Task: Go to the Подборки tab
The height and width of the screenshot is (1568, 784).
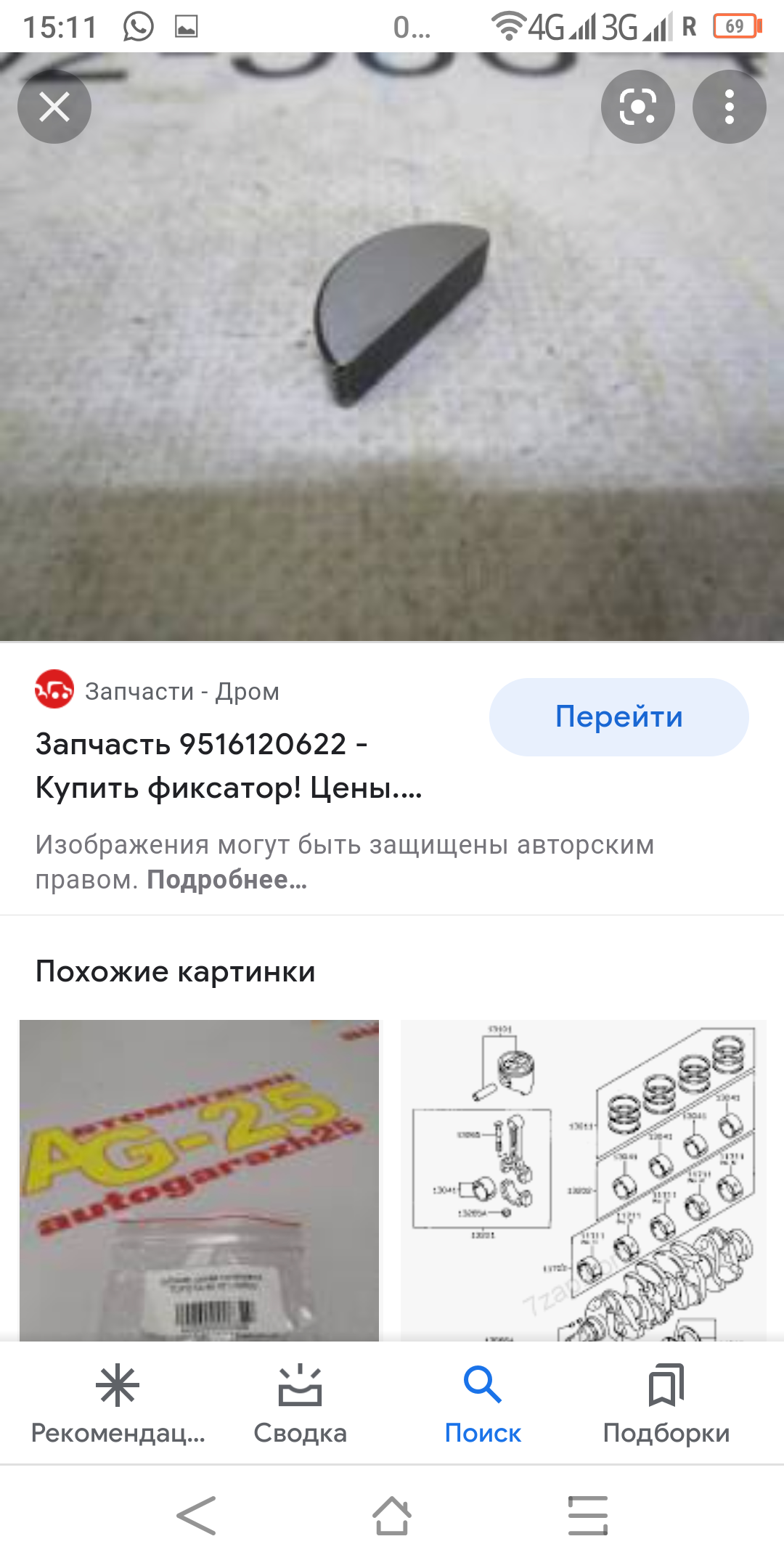Action: (666, 1404)
